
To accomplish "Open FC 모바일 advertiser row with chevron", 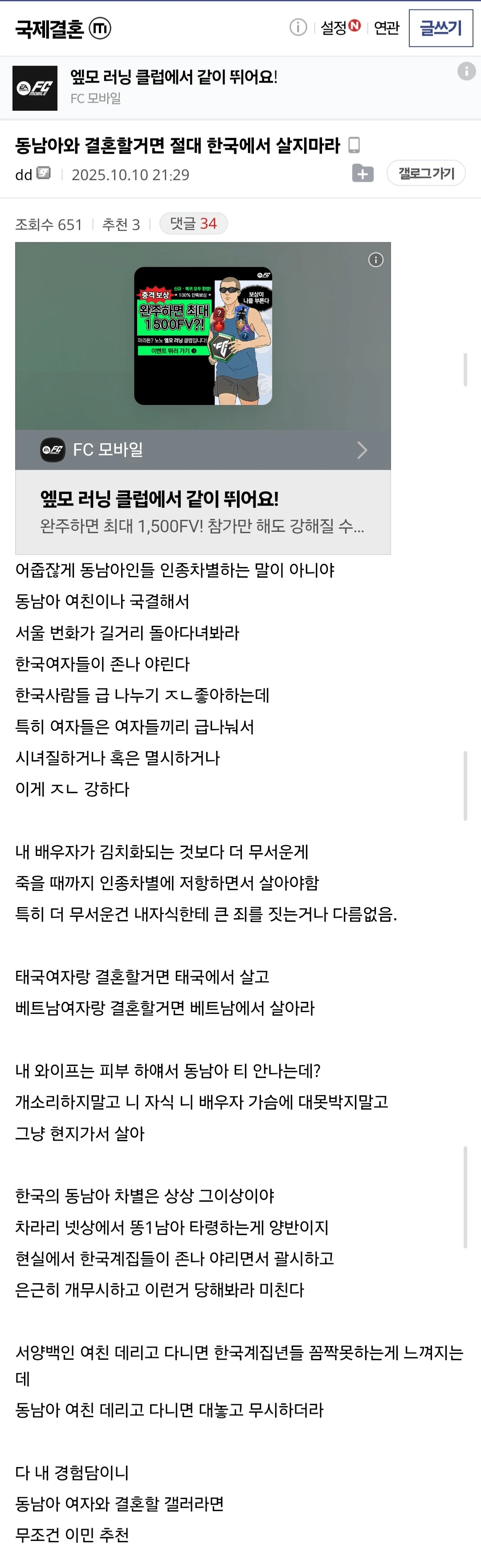I will point(203,450).
